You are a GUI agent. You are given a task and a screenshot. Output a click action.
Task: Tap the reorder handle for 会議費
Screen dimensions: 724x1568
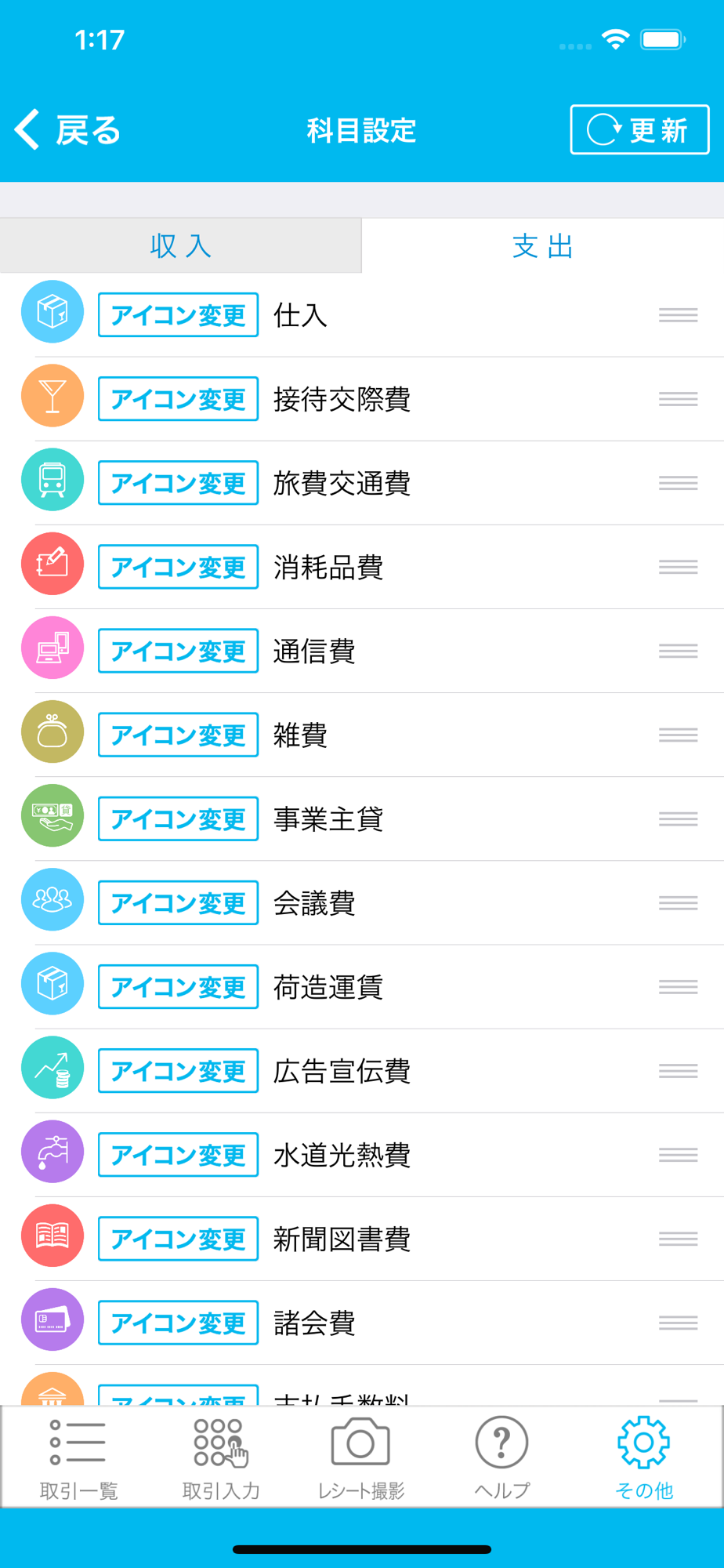click(x=678, y=903)
